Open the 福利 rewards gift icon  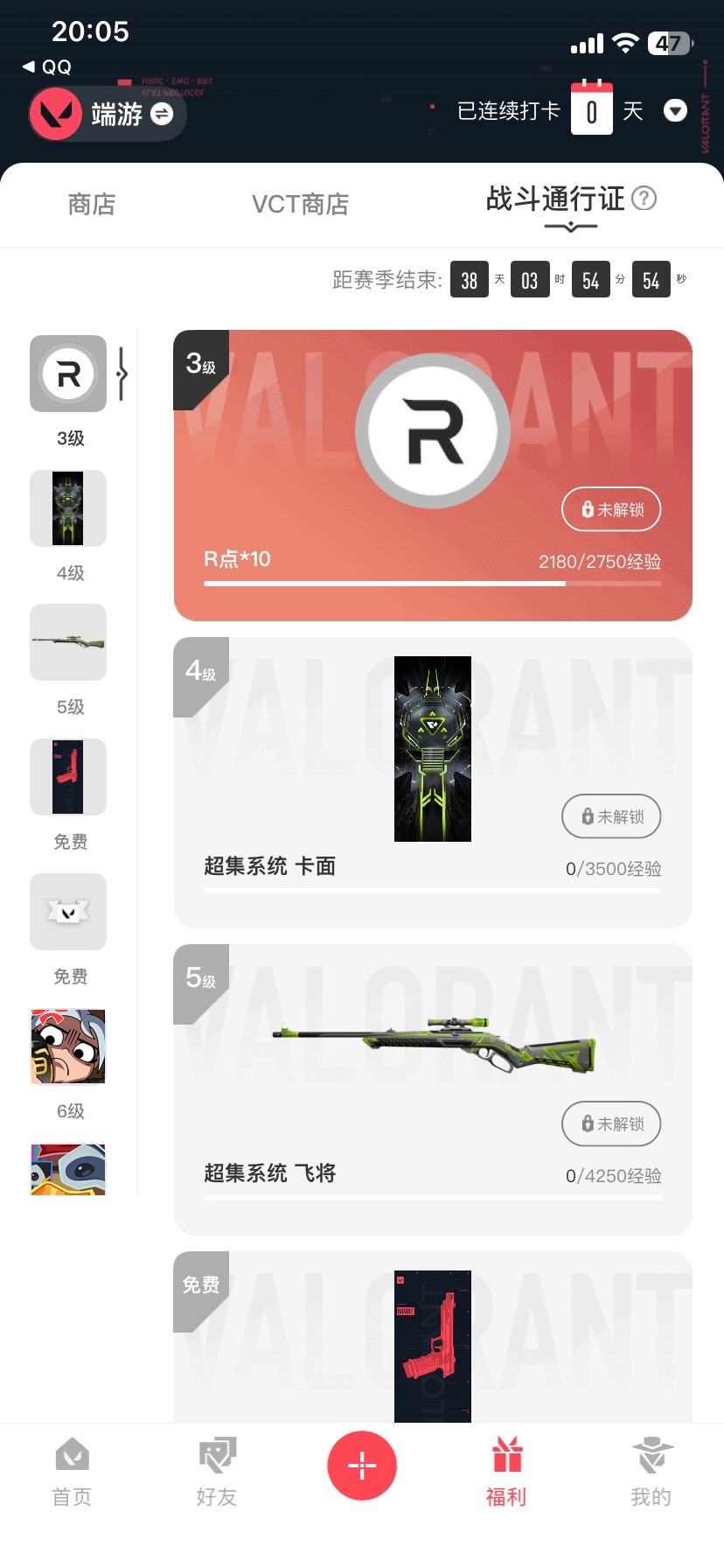(x=506, y=1452)
